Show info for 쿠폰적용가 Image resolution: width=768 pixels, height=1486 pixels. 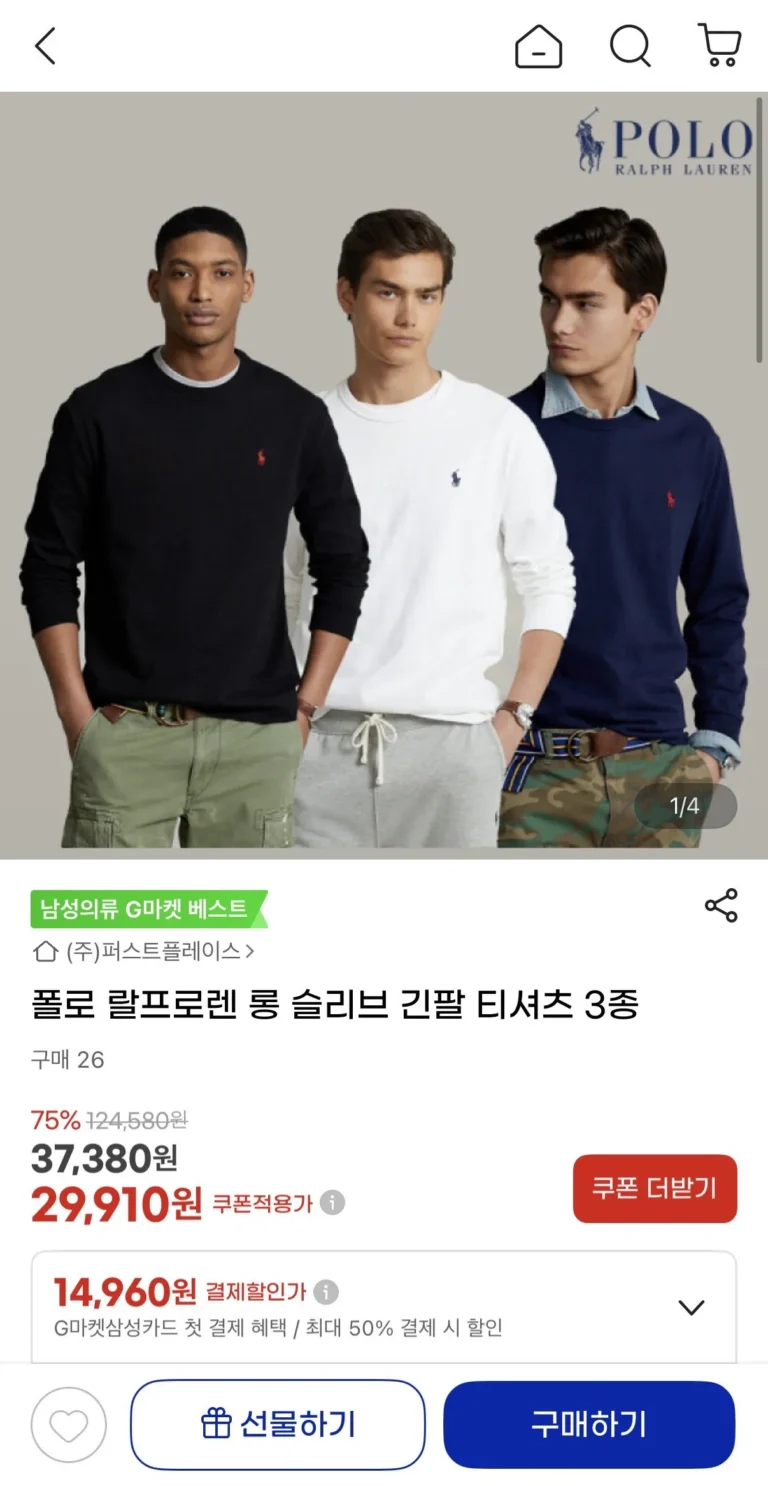tap(333, 1203)
